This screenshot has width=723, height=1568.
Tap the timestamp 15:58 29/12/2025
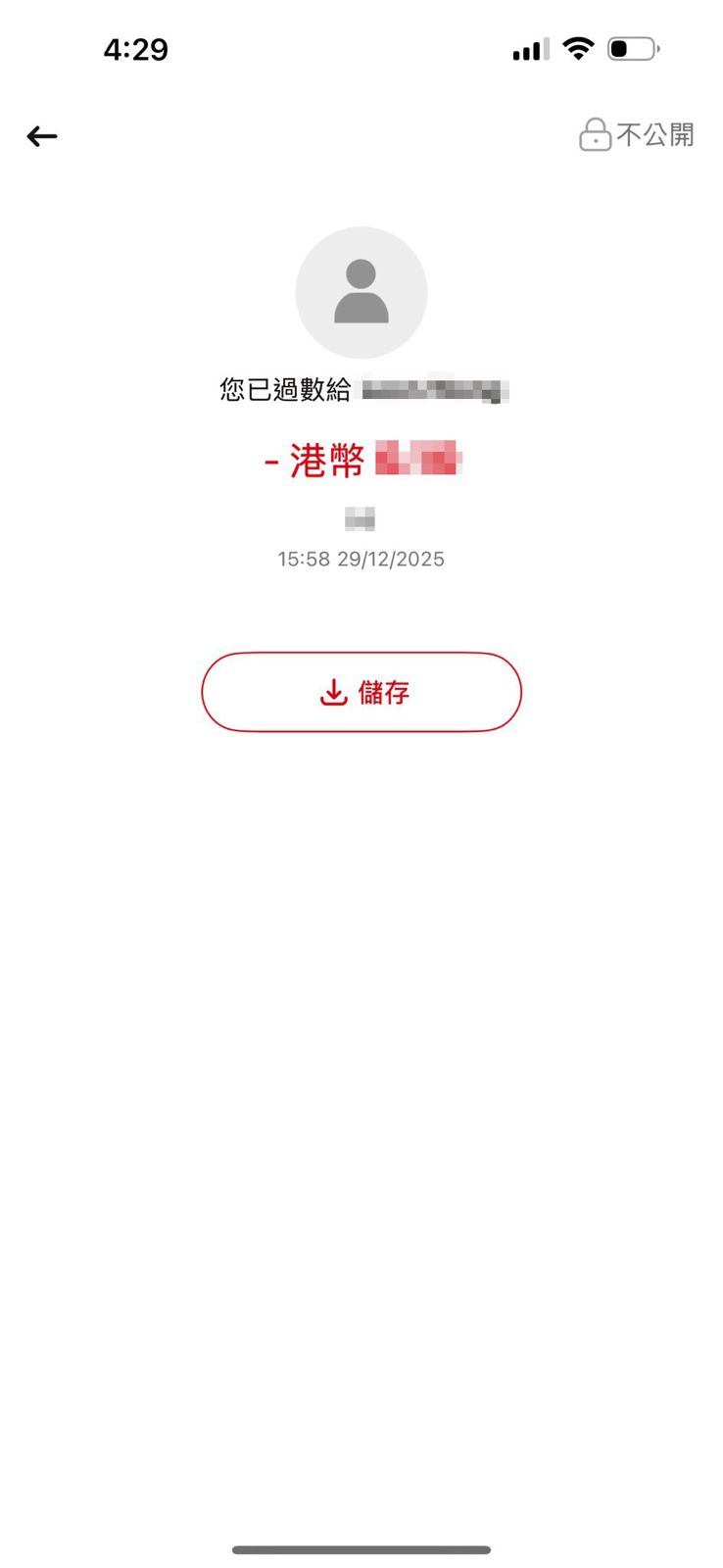[361, 559]
